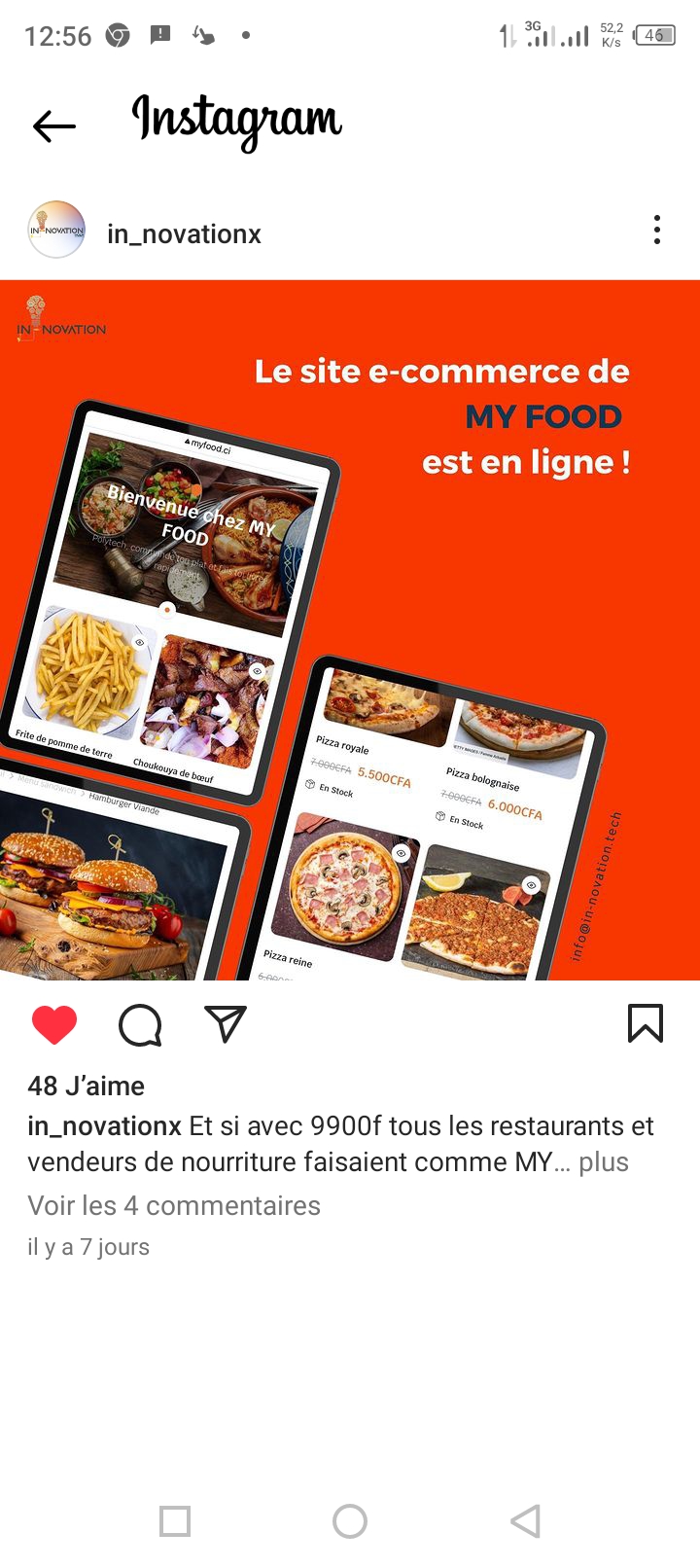This screenshot has height=1568, width=700.
Task: Open the post overflow menu
Action: [657, 231]
